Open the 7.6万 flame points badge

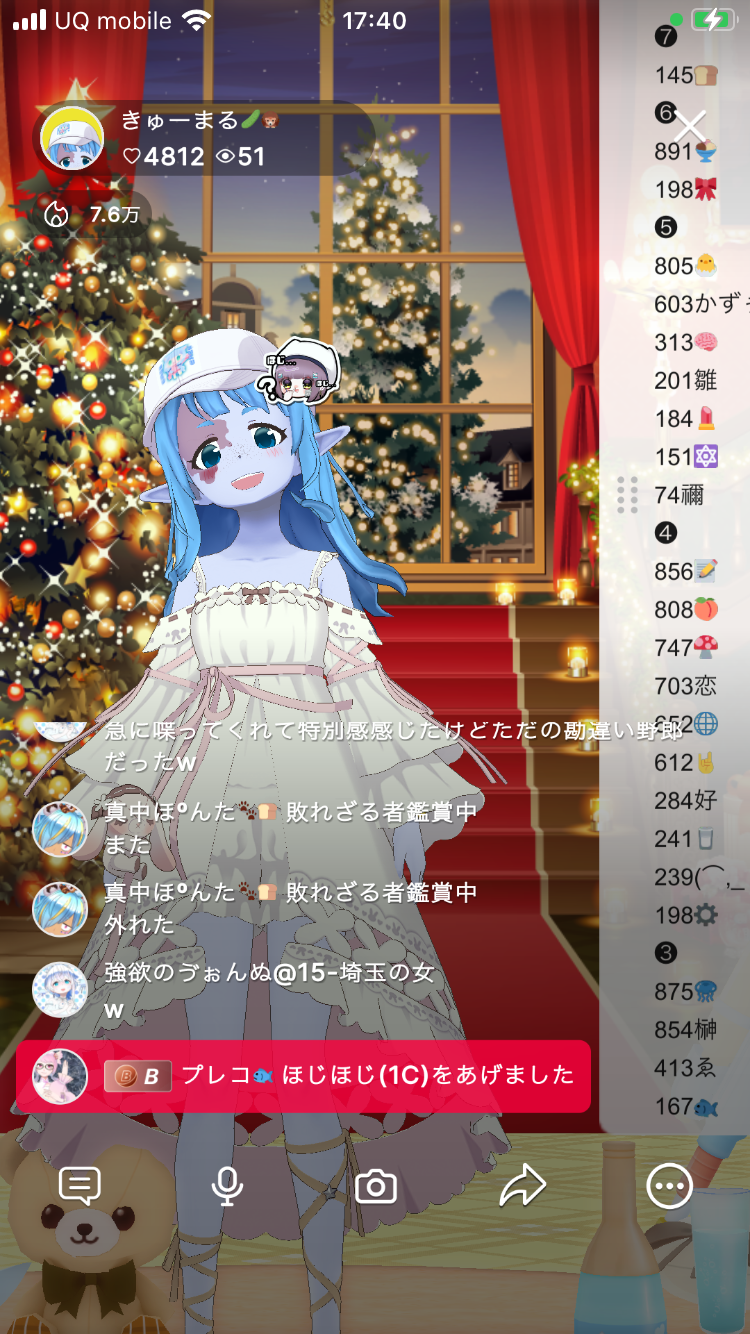coord(92,214)
